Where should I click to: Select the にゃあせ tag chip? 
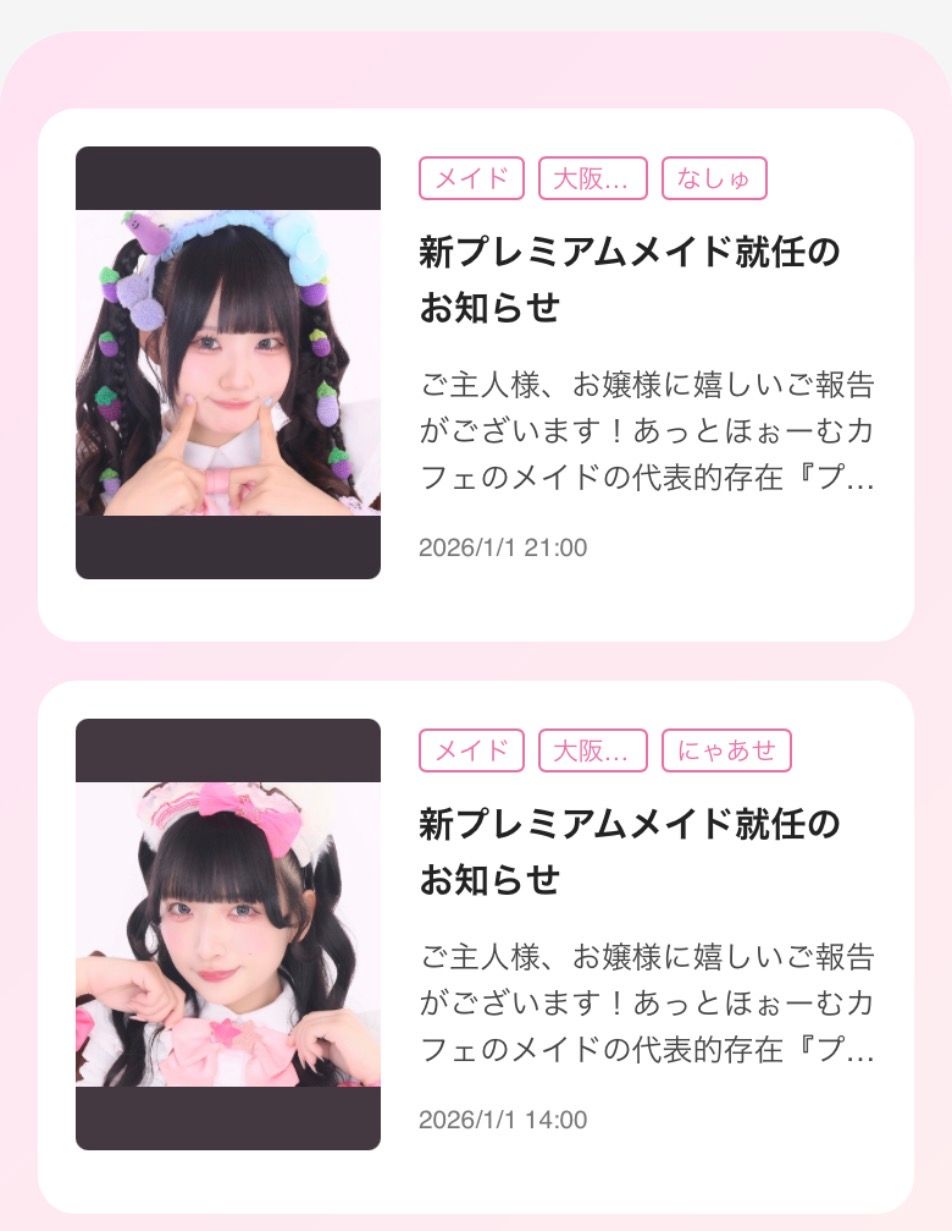726,750
